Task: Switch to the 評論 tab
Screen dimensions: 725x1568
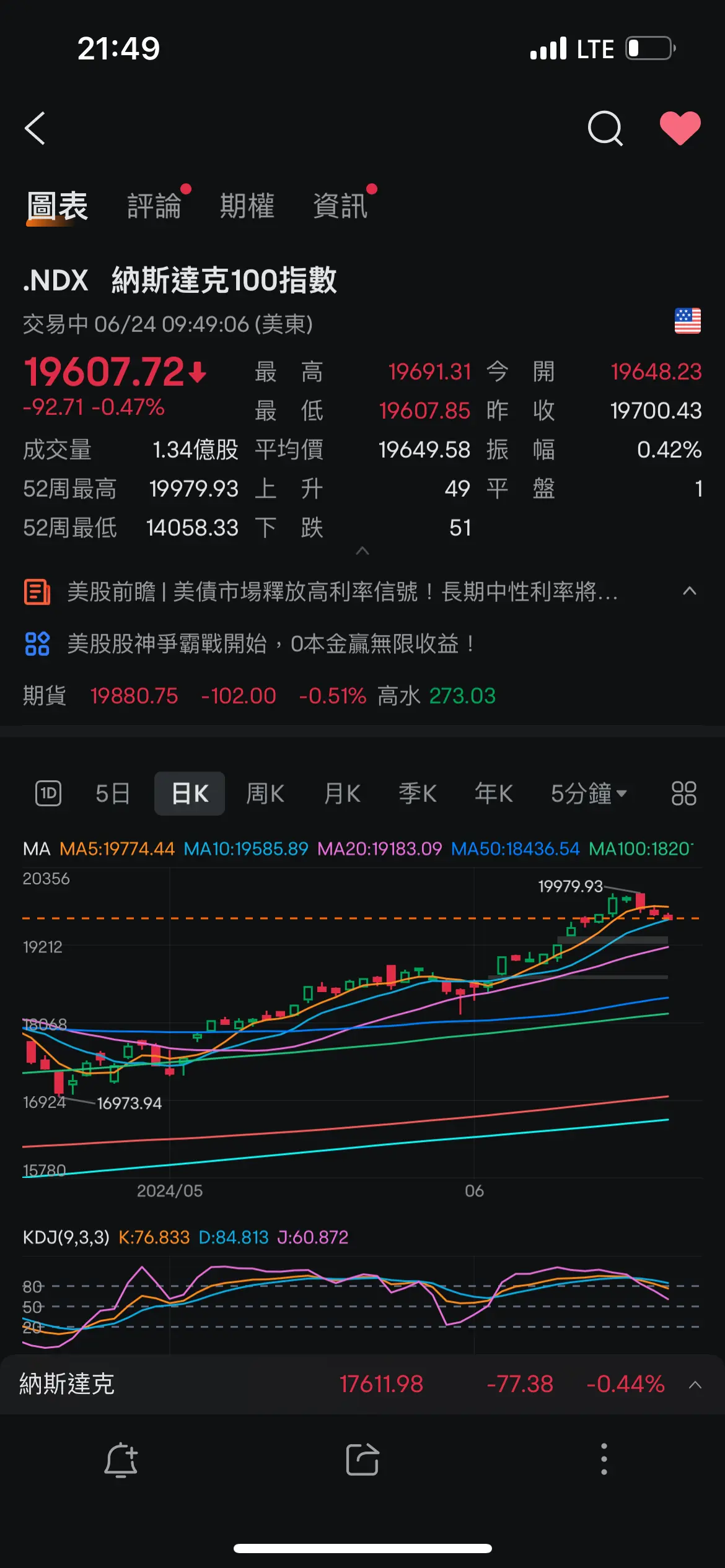Action: [x=154, y=206]
